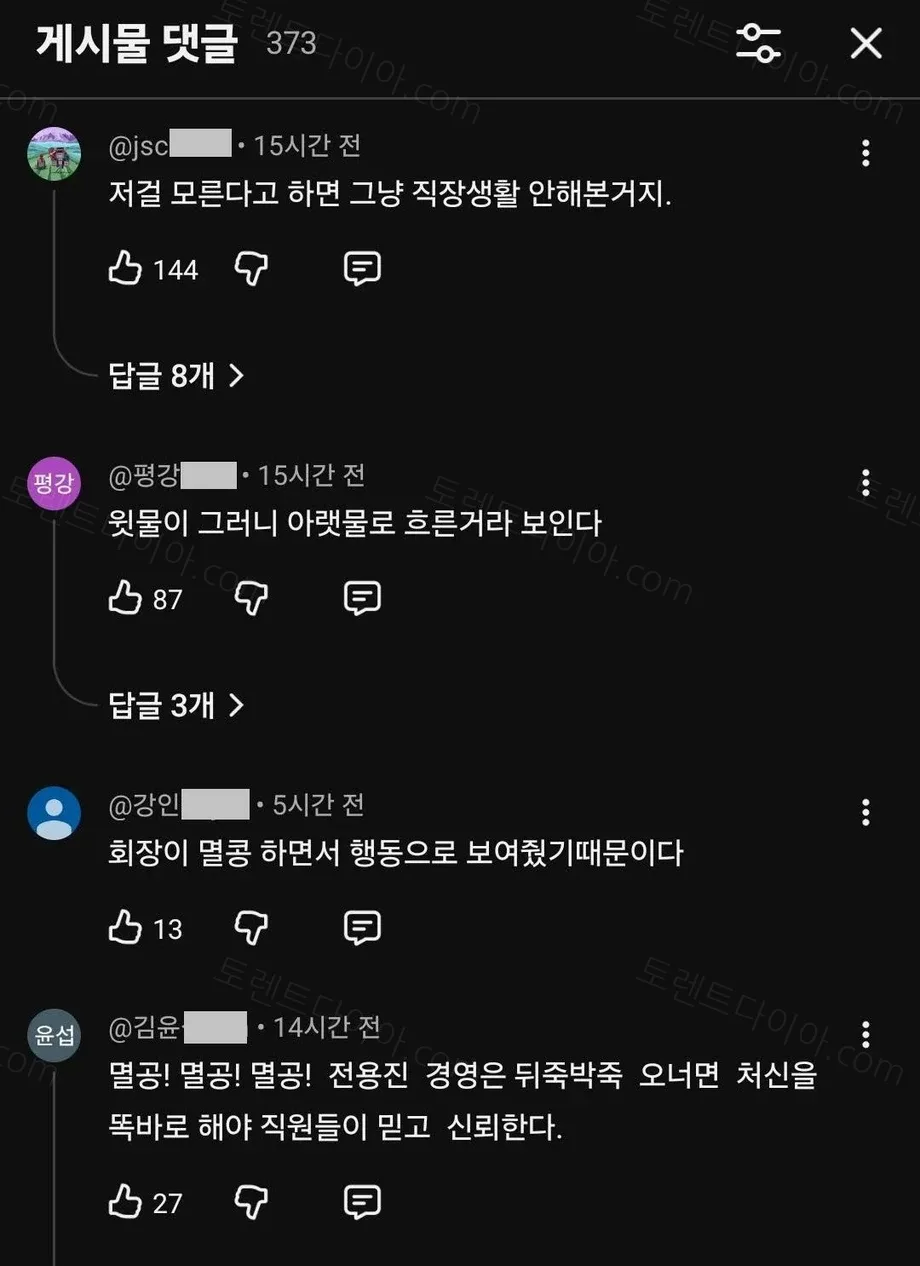This screenshot has height=1266, width=920.
Task: Like the comment by @평강
Action: (x=125, y=597)
